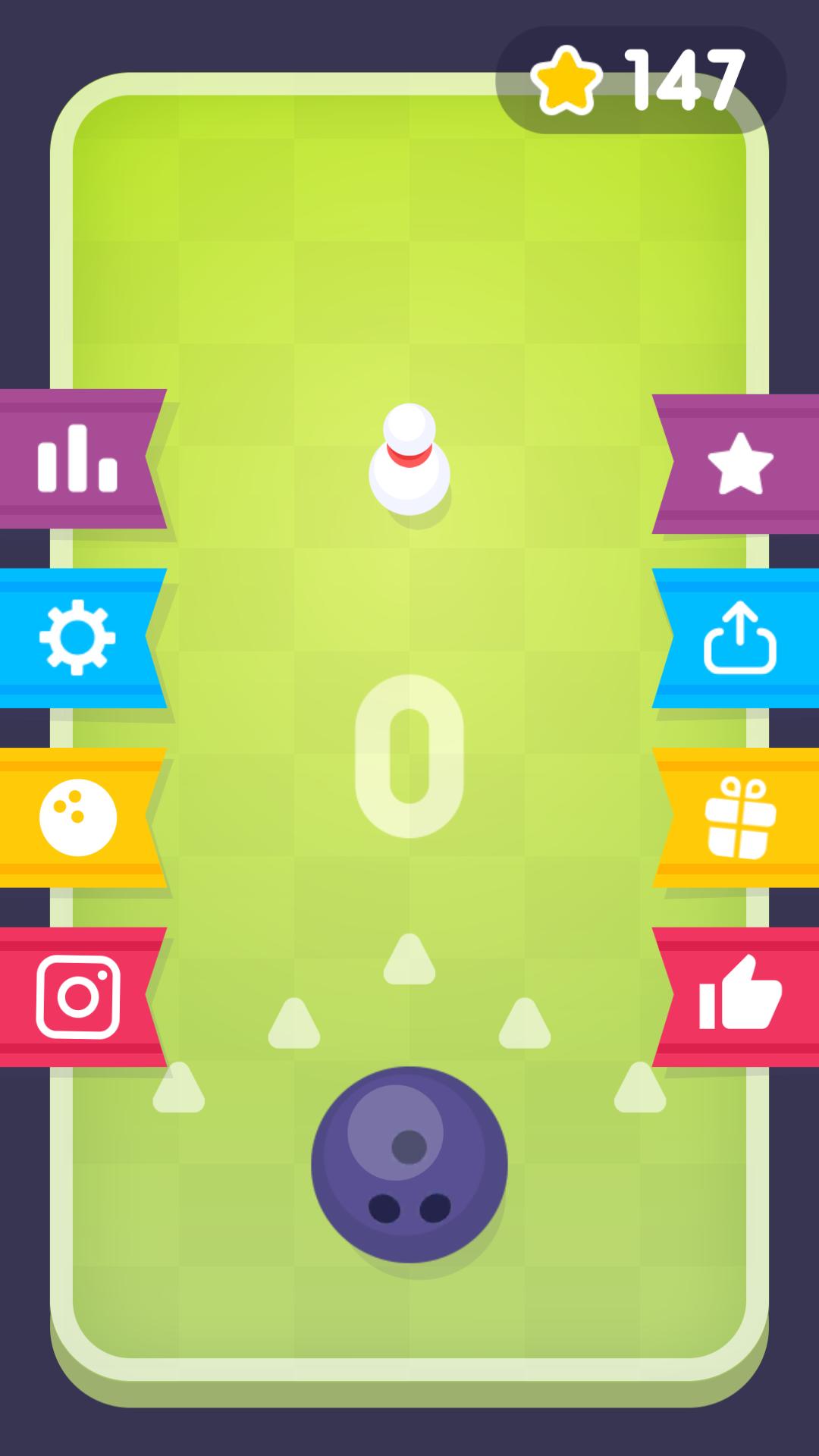
Task: Rate the game via the star ribbon
Action: (x=741, y=461)
